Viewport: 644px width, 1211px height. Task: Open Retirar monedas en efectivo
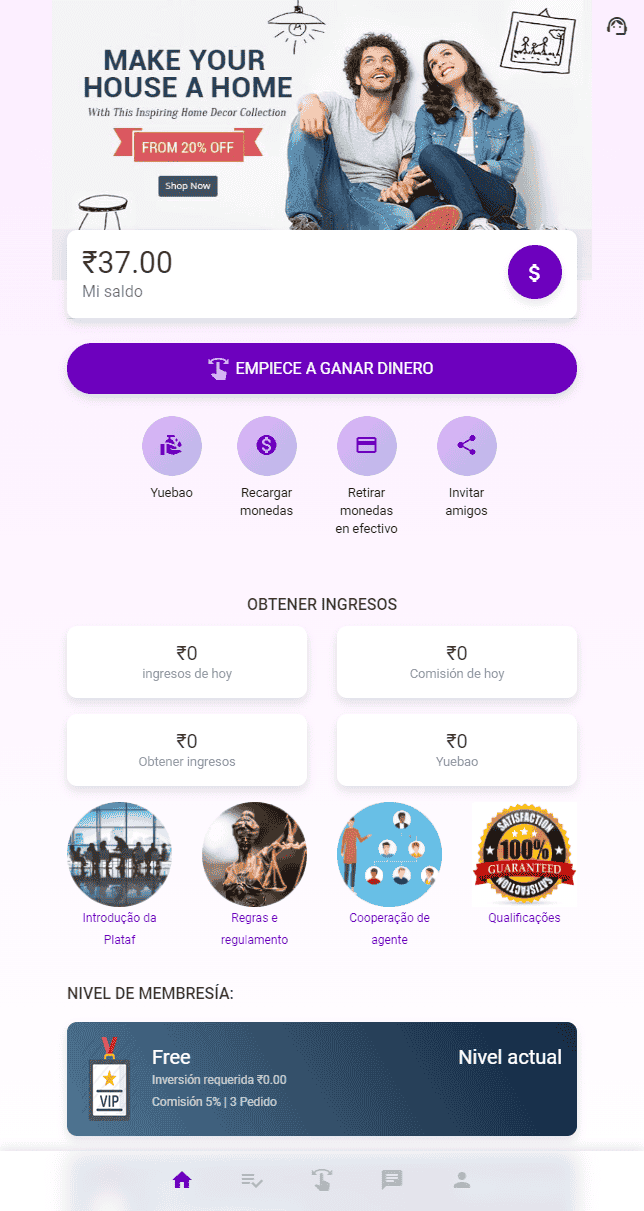(366, 446)
